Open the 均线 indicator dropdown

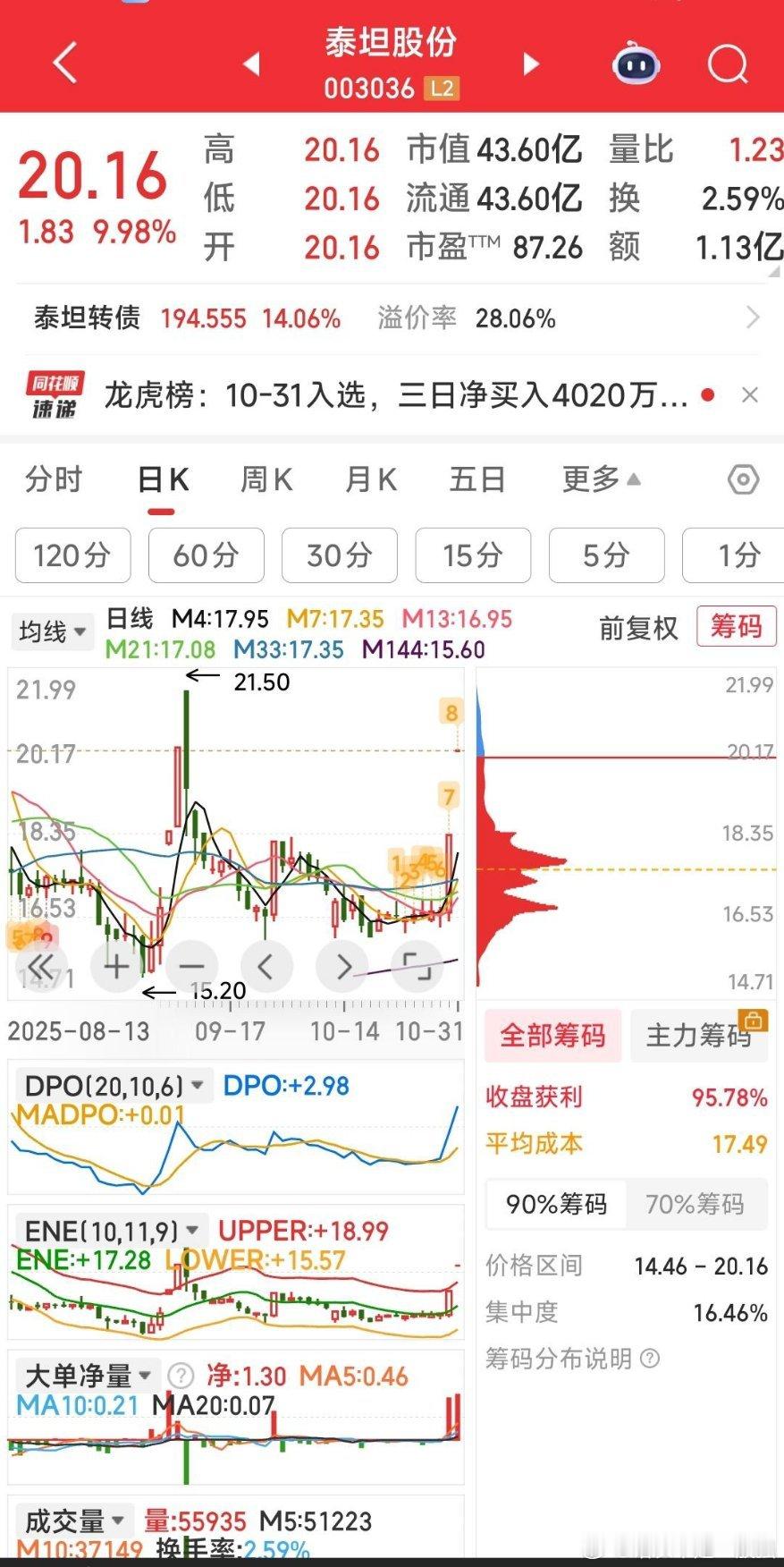[53, 631]
